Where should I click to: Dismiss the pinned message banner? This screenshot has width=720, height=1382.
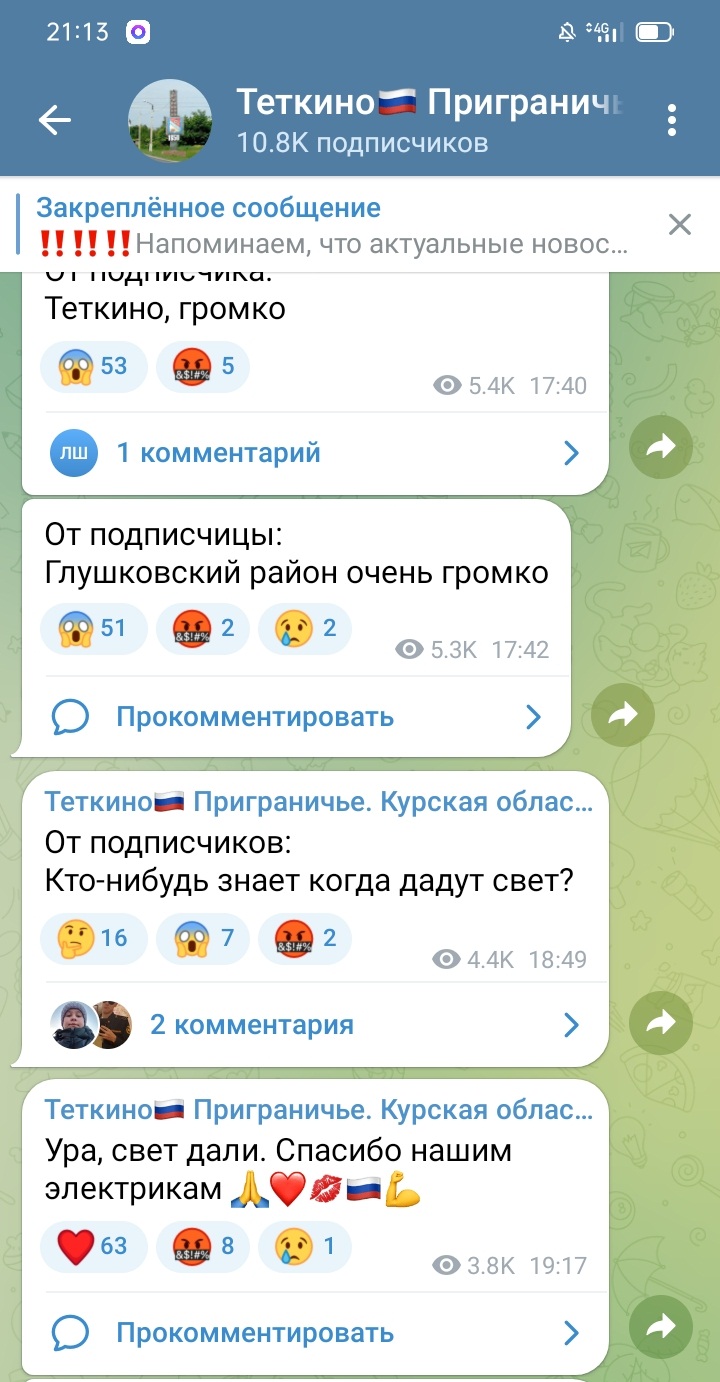point(680,224)
